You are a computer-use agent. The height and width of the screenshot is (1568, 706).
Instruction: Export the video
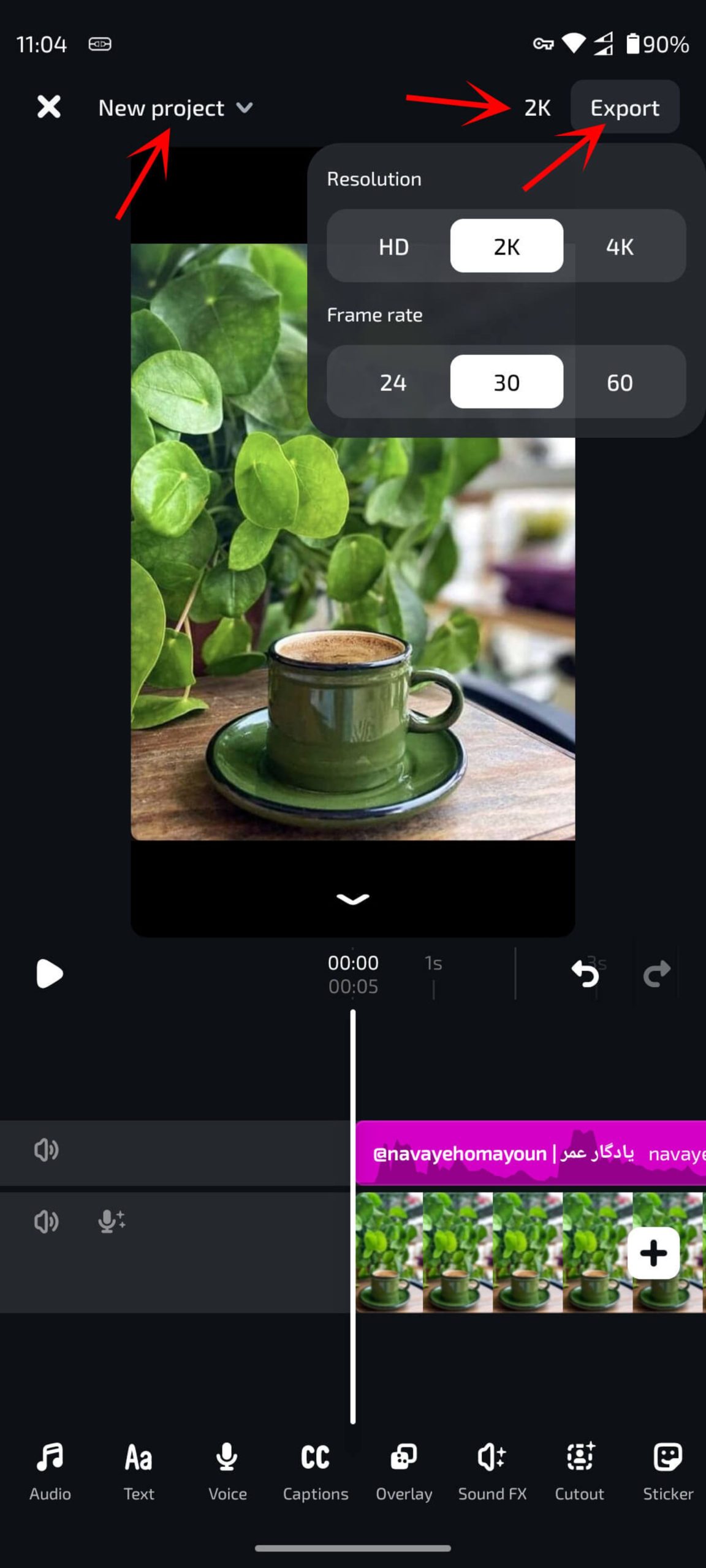(x=624, y=107)
